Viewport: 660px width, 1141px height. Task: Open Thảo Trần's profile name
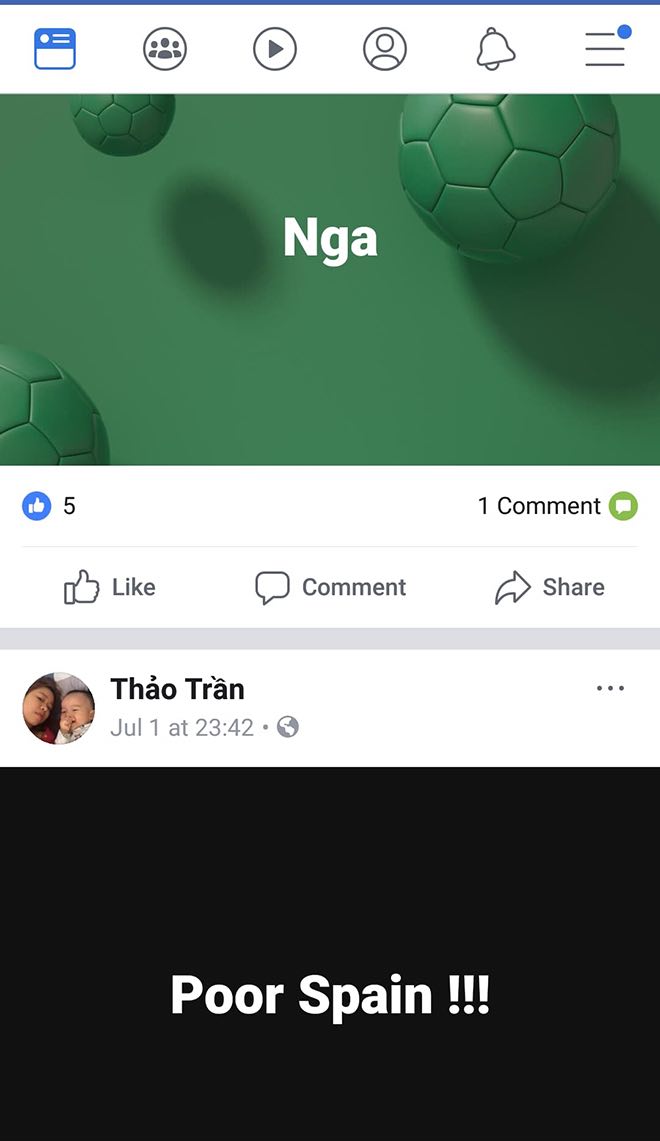(177, 689)
